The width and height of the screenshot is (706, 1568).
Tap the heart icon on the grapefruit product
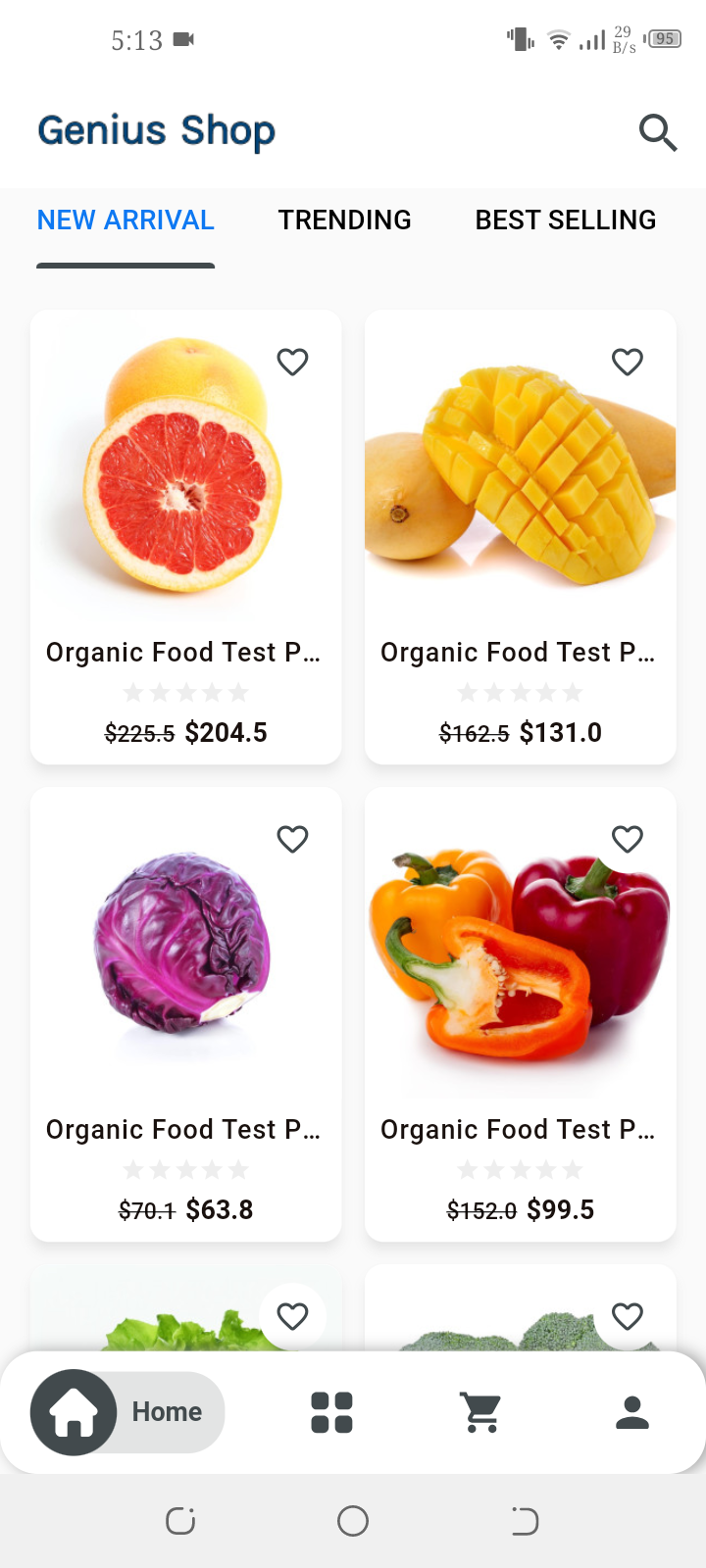292,363
